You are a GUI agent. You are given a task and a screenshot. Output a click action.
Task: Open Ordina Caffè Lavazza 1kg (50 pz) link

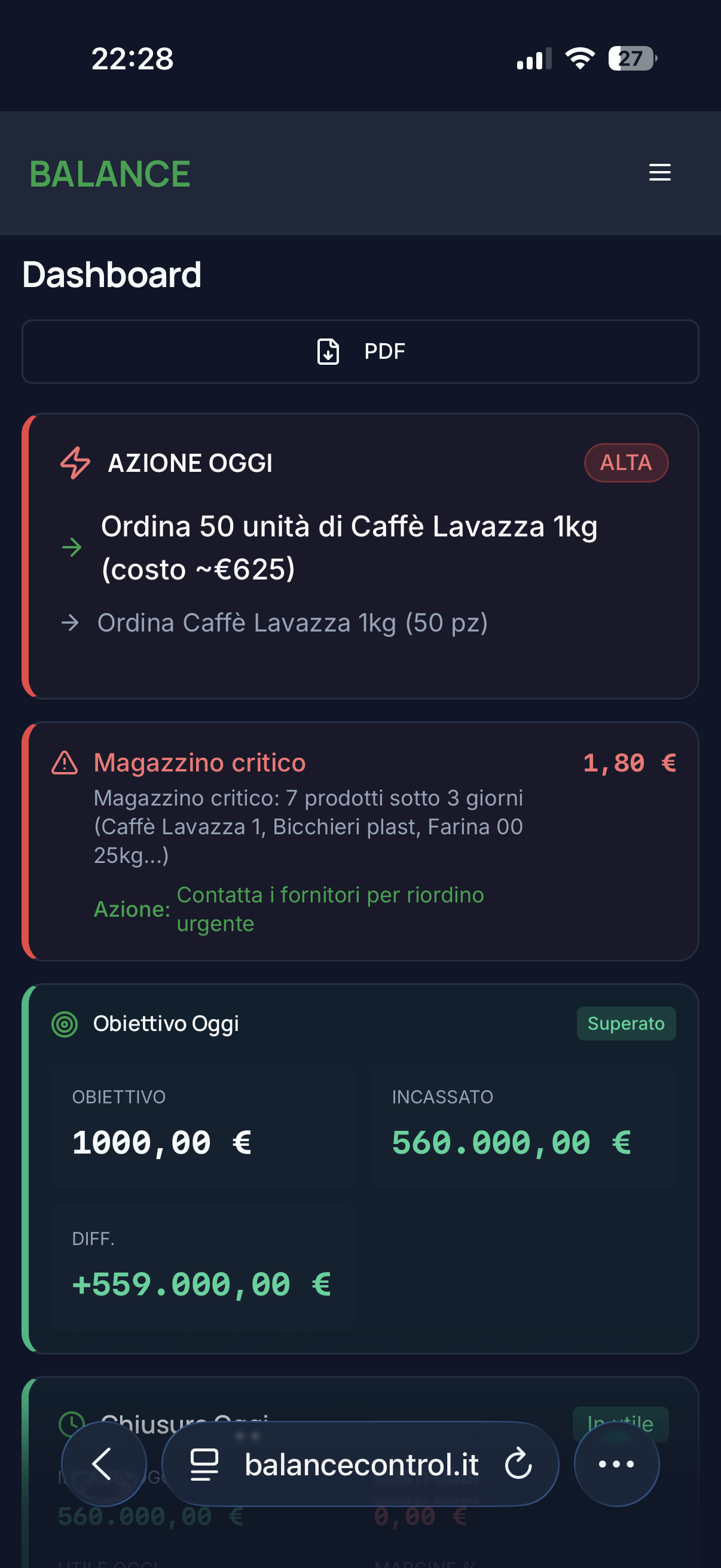pos(292,623)
